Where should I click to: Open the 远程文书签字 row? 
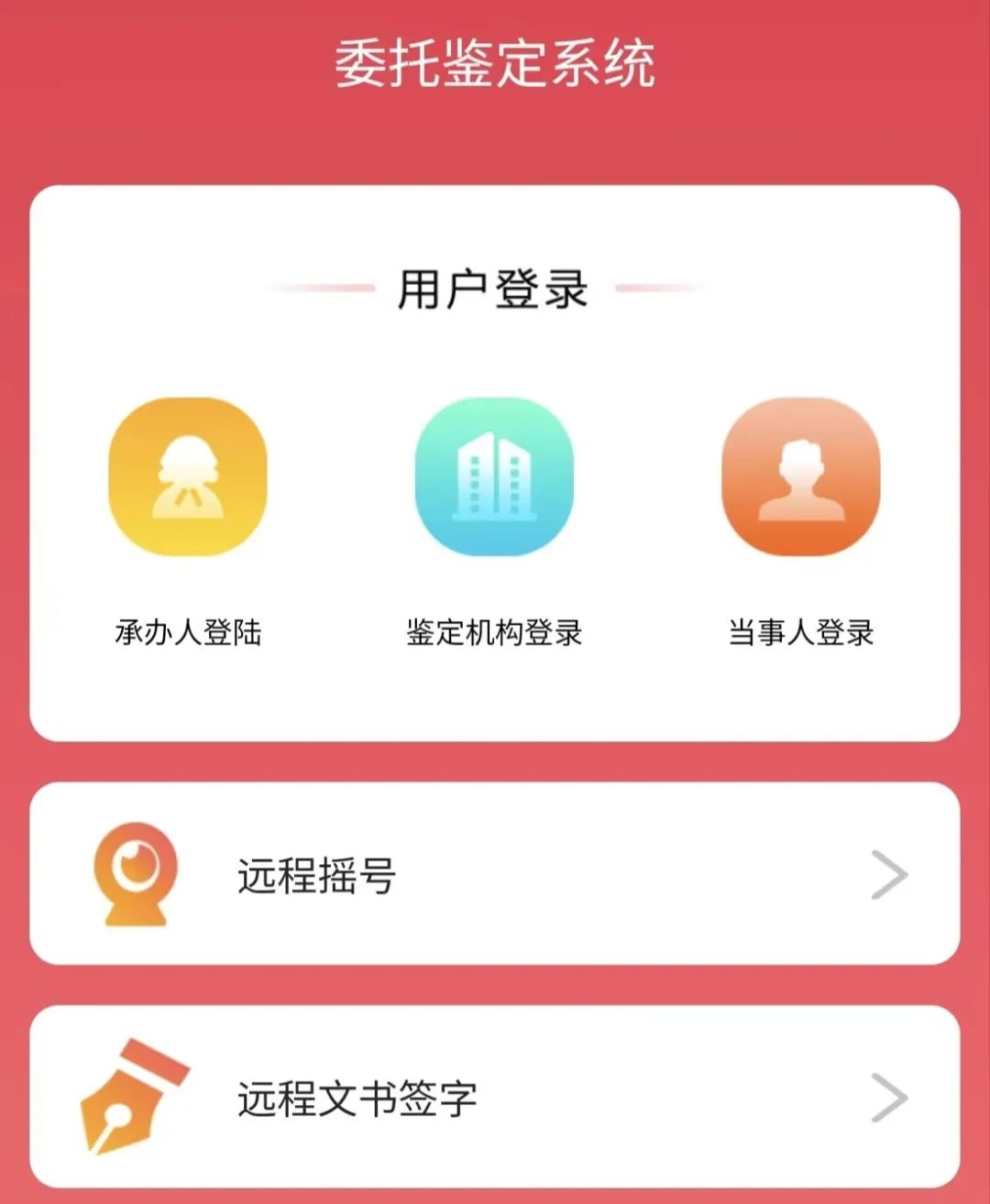(x=494, y=1098)
